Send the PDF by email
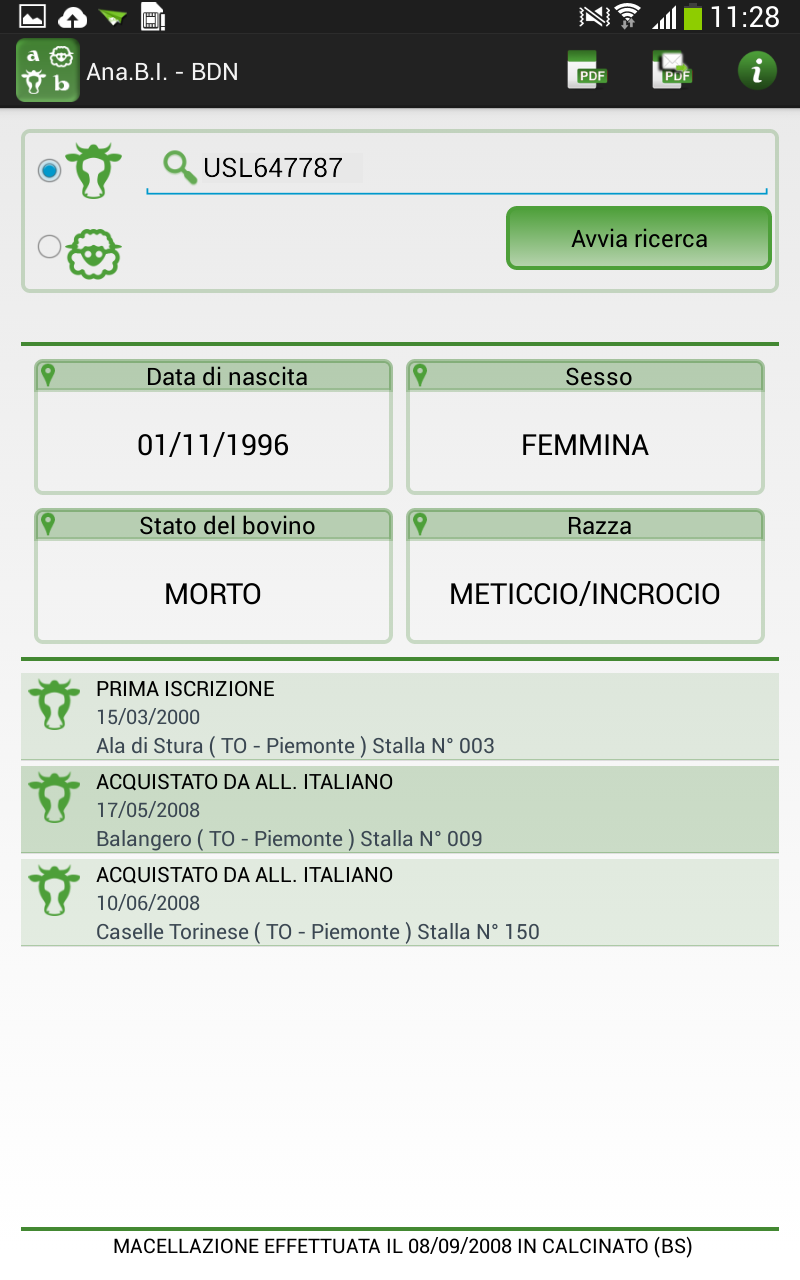The width and height of the screenshot is (800, 1280). [x=673, y=71]
